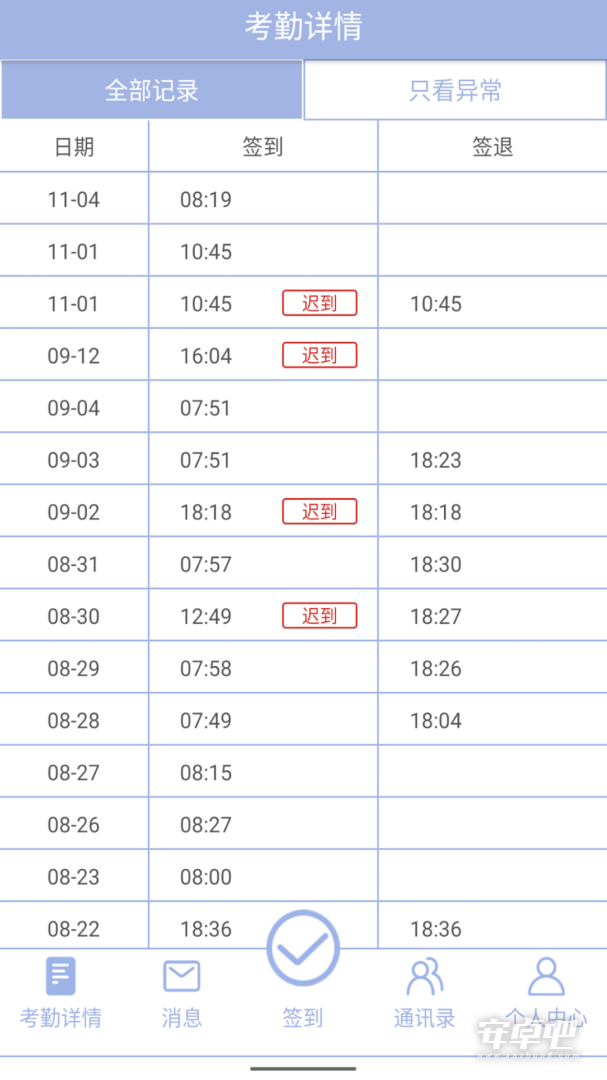This screenshot has height=1080, width=607.
Task: Tap the round 签到 check-in button
Action: [303, 948]
